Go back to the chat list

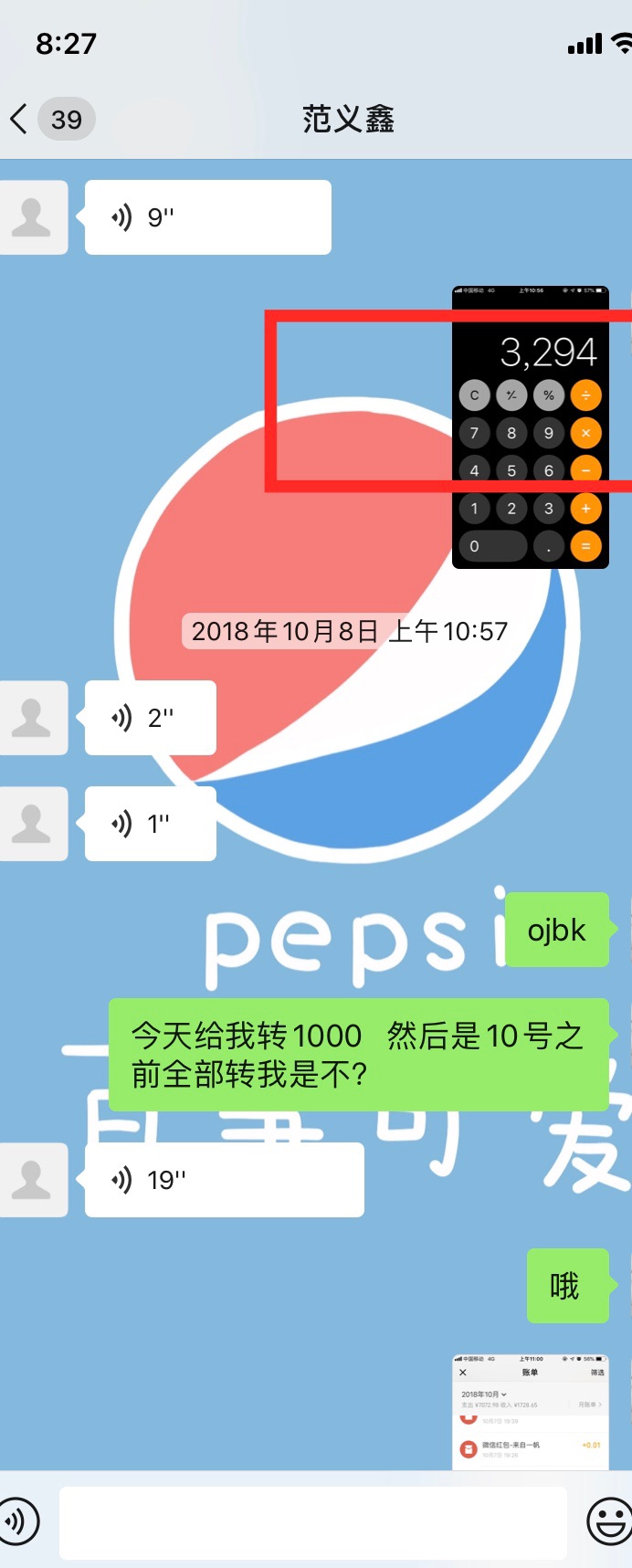click(x=20, y=119)
